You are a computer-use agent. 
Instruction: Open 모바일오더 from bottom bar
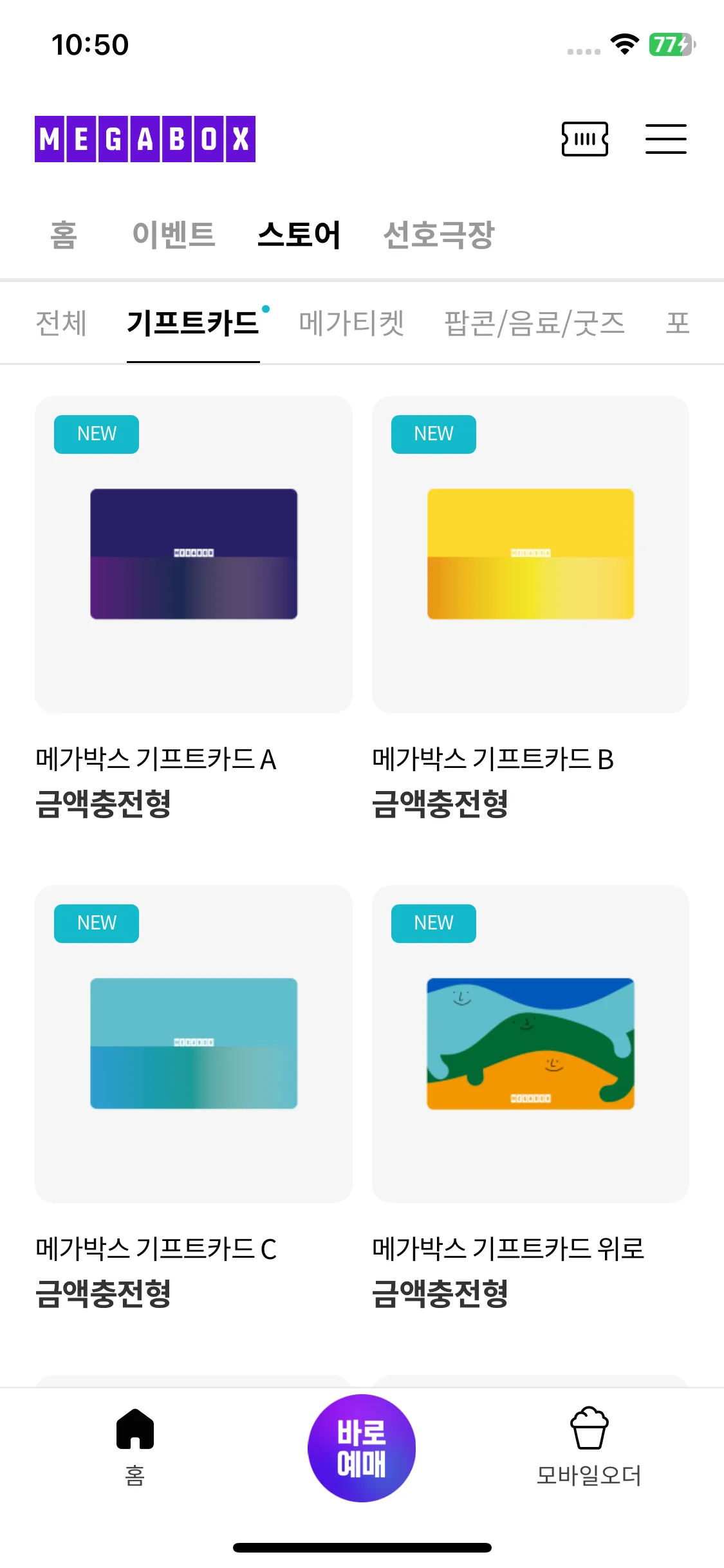pyautogui.click(x=589, y=1446)
